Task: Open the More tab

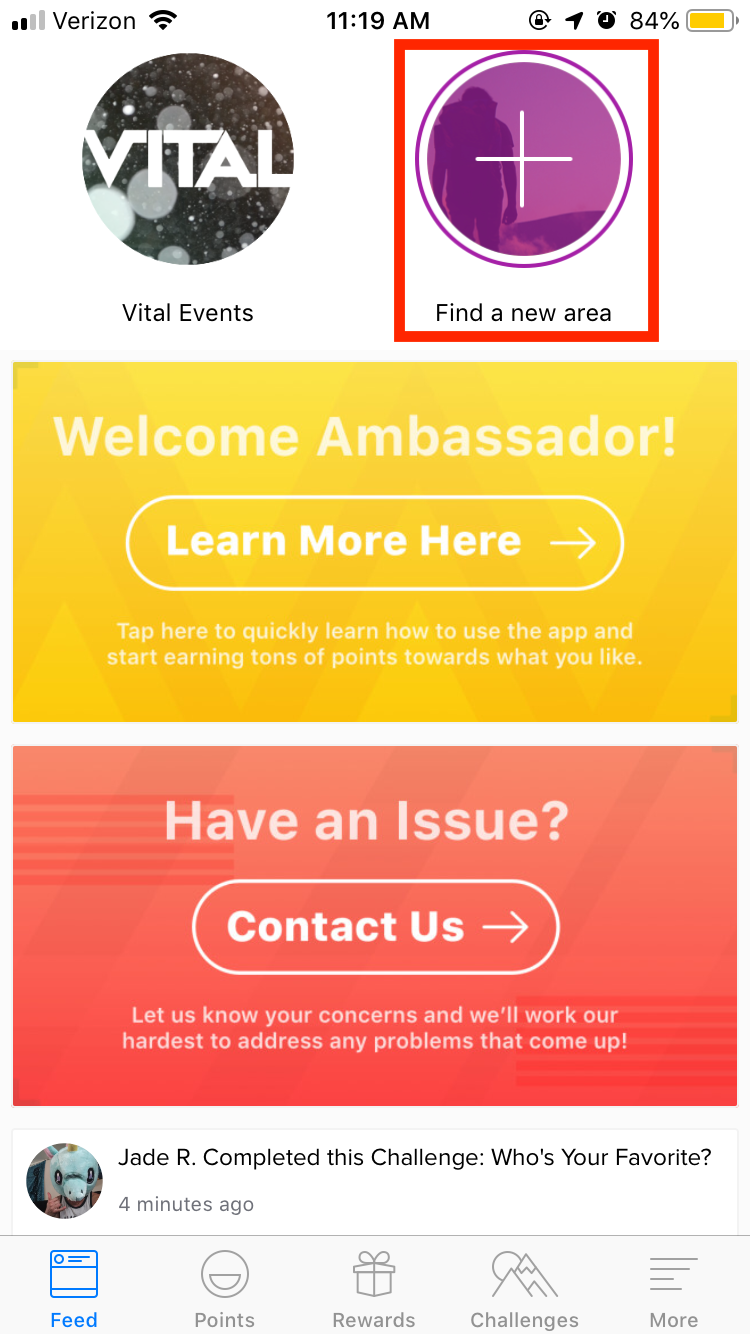Action: tap(674, 1288)
